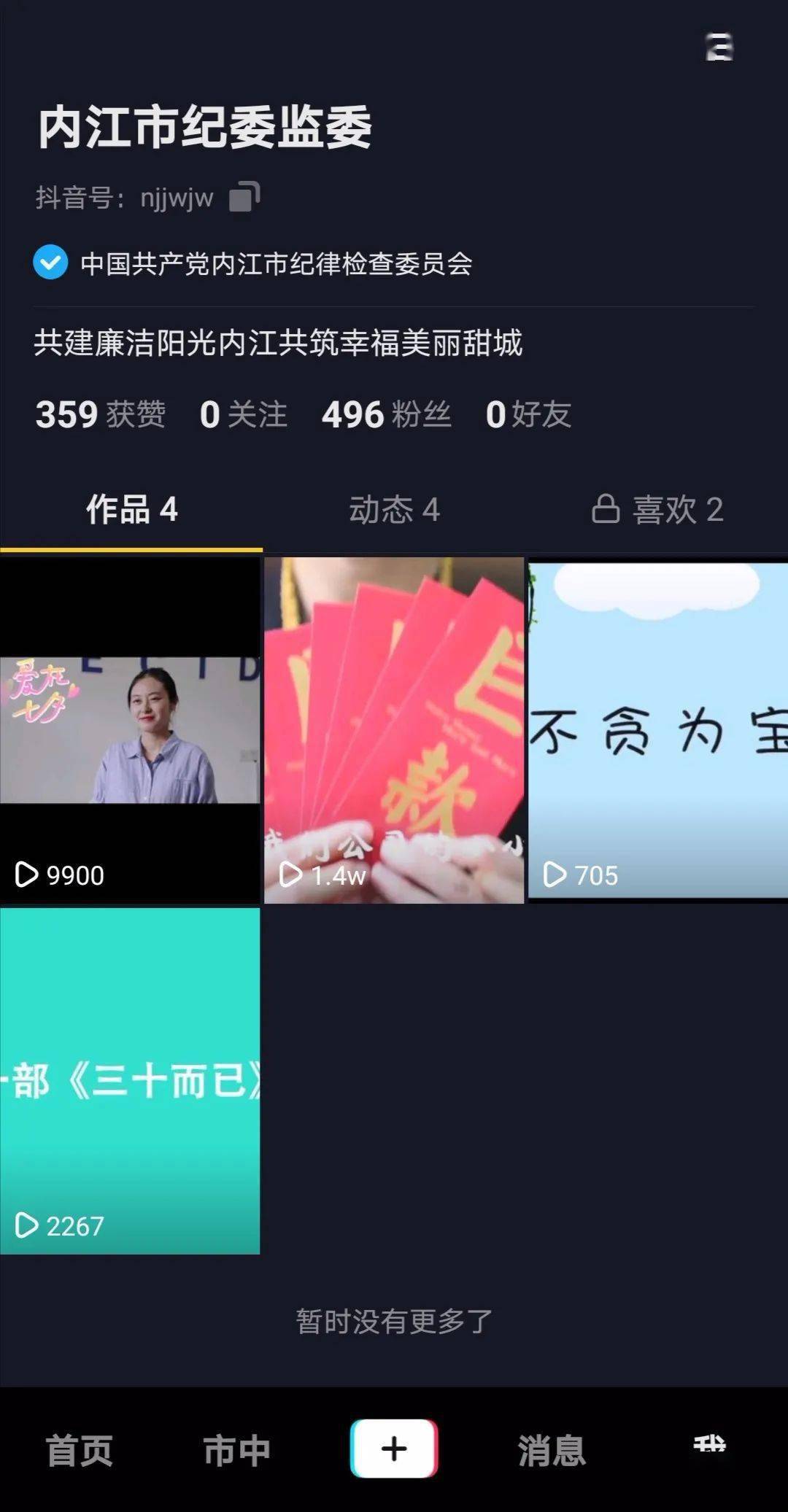Image resolution: width=788 pixels, height=1512 pixels.
Task: Copy the Douyin ID njjwjw
Action: [x=244, y=197]
